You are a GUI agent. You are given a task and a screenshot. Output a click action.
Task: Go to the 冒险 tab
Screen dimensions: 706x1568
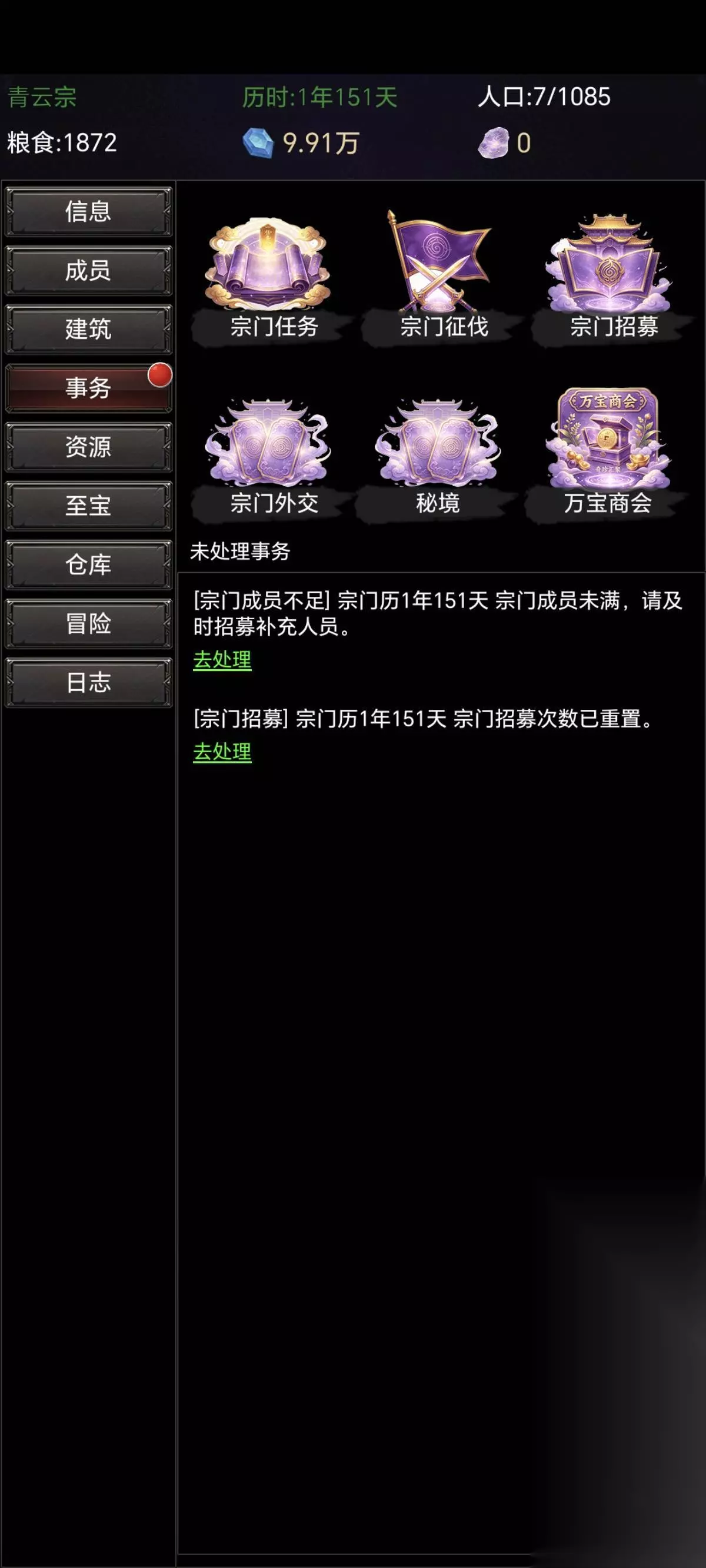click(x=88, y=623)
